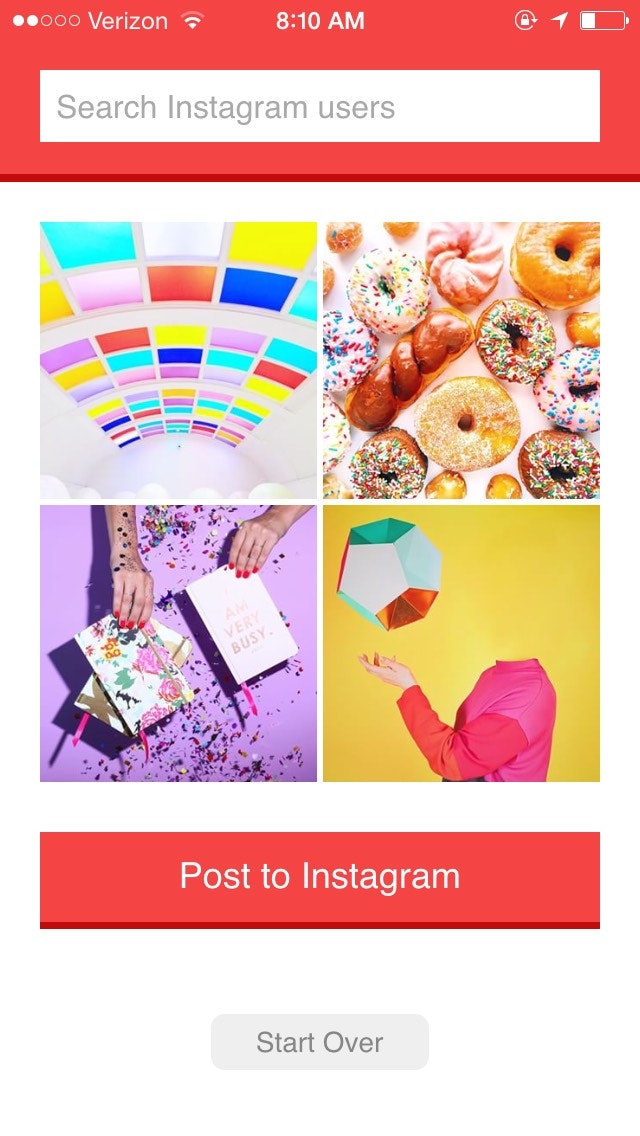Viewport: 640px width, 1136px height.
Task: Tap the Search Instagram users field
Action: [320, 106]
